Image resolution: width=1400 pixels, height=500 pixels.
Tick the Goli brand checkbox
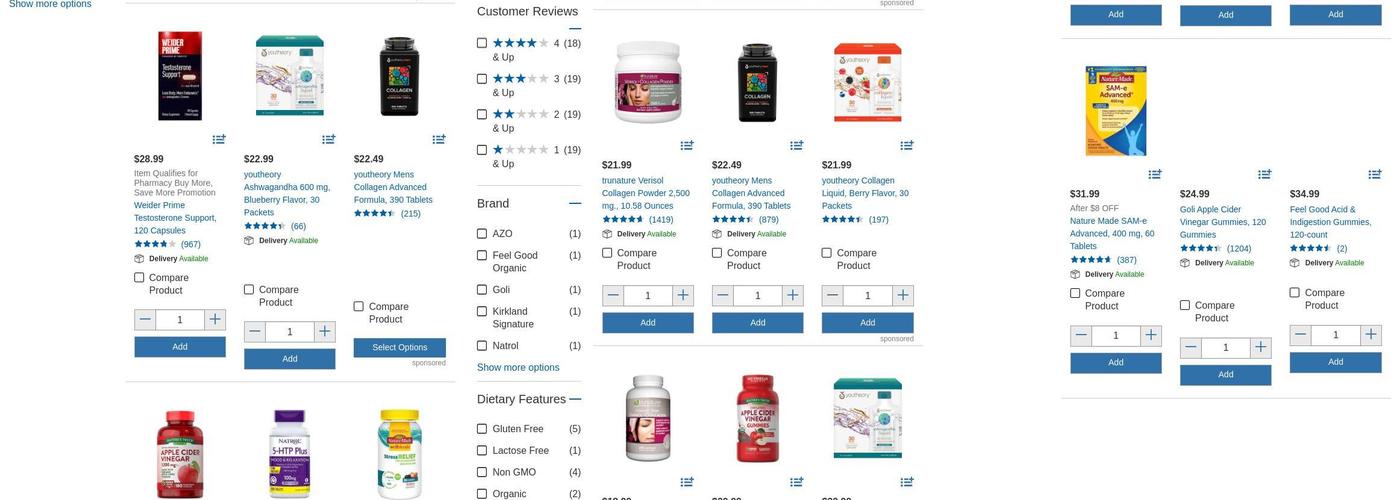coord(482,290)
